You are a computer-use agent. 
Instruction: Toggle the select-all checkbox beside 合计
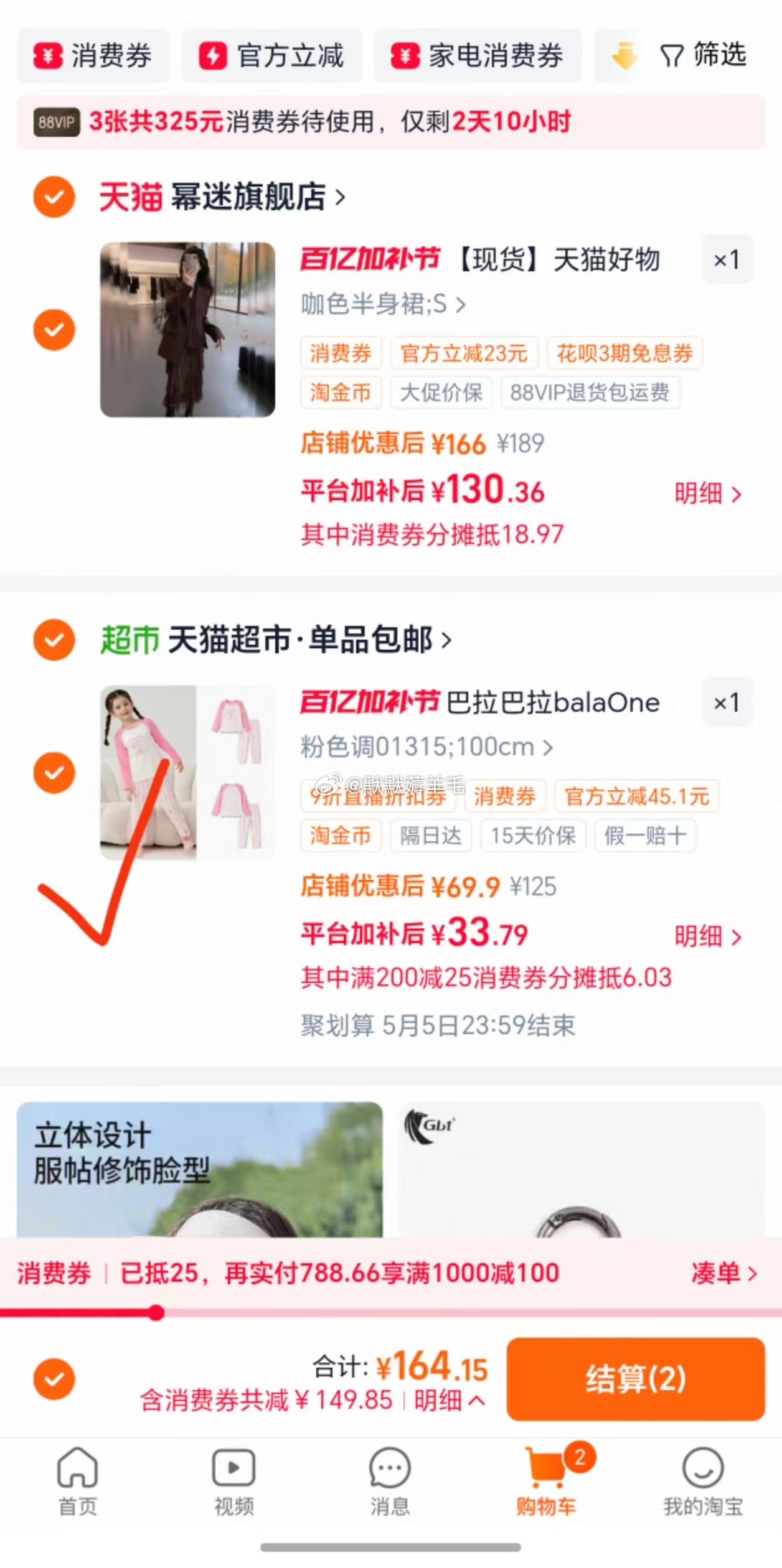[x=54, y=1379]
